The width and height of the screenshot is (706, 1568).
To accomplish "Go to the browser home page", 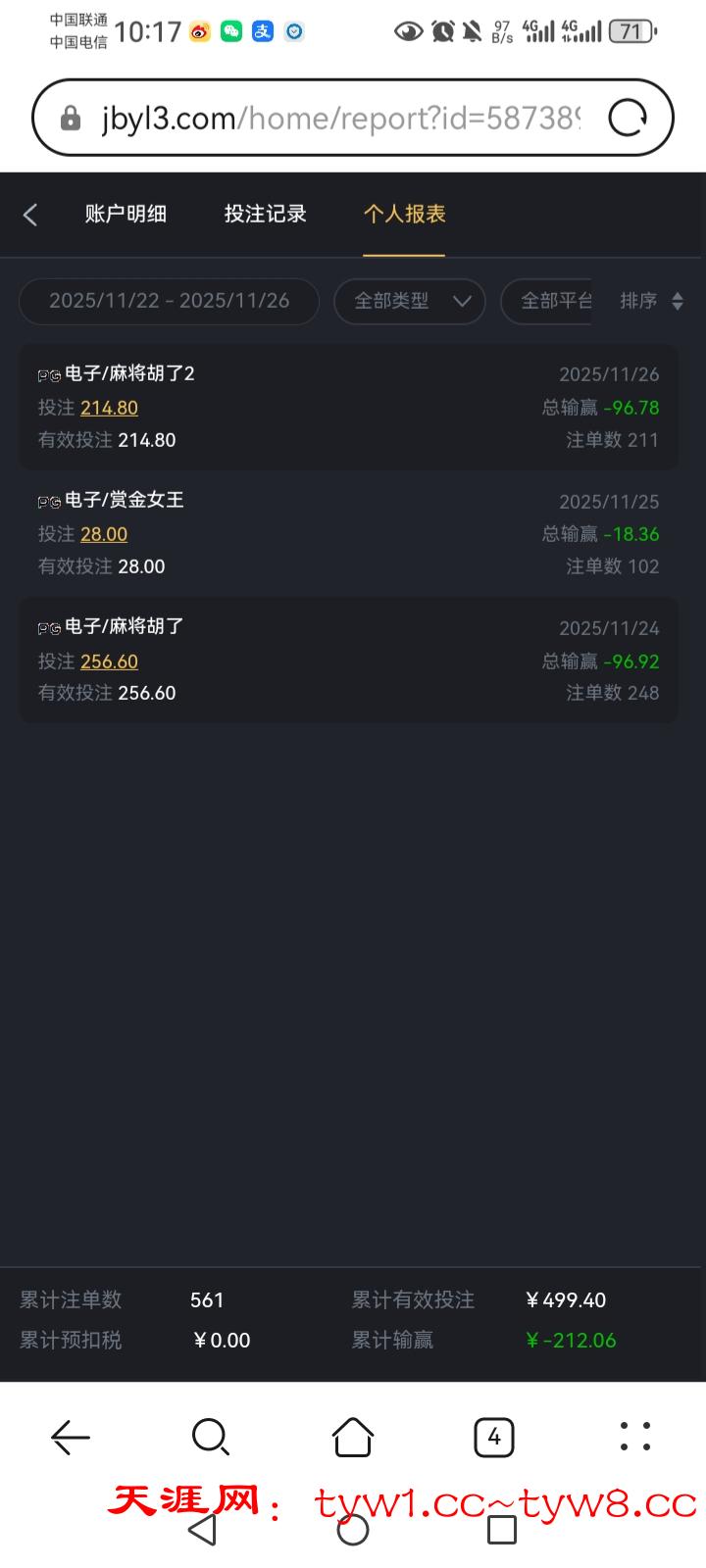I will point(353,1438).
